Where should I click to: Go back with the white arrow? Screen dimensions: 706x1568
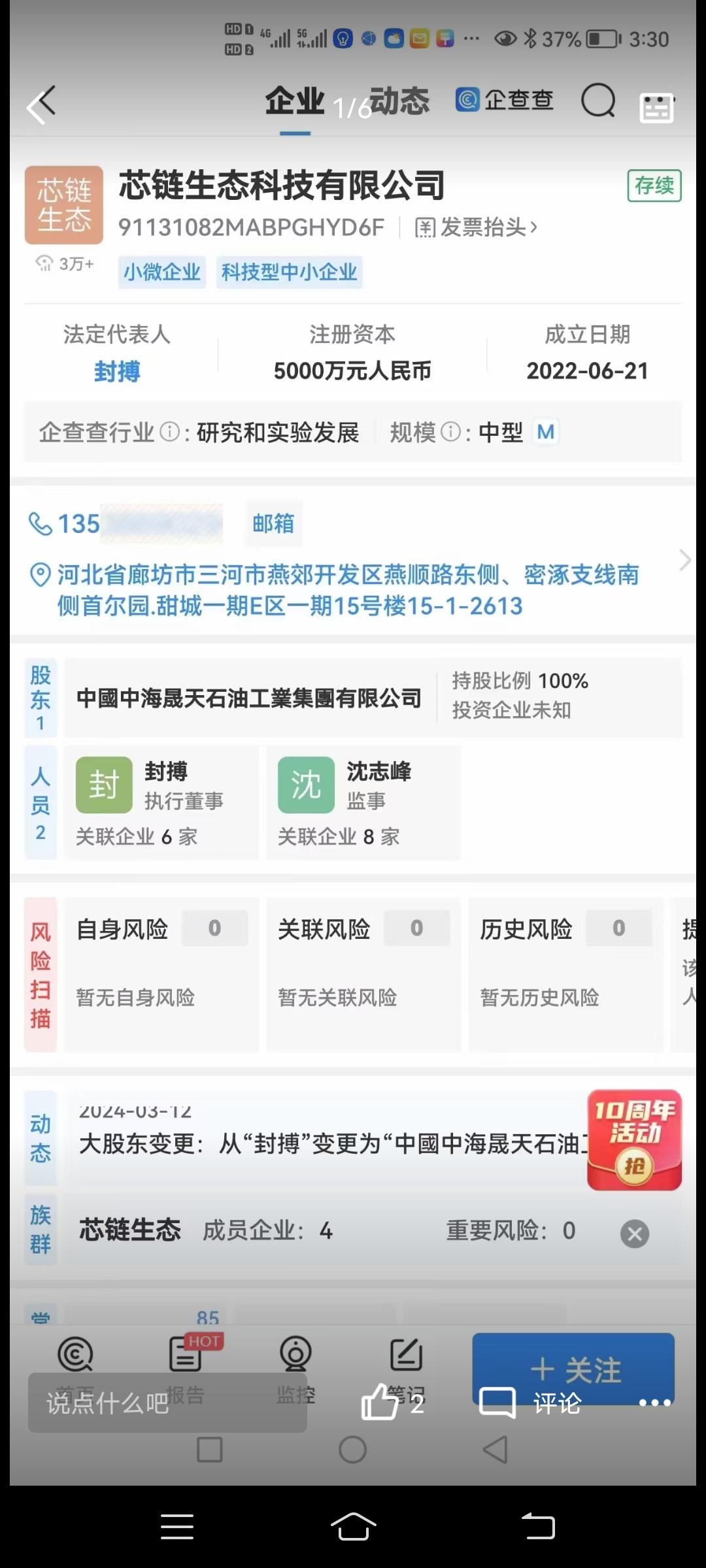click(x=41, y=106)
